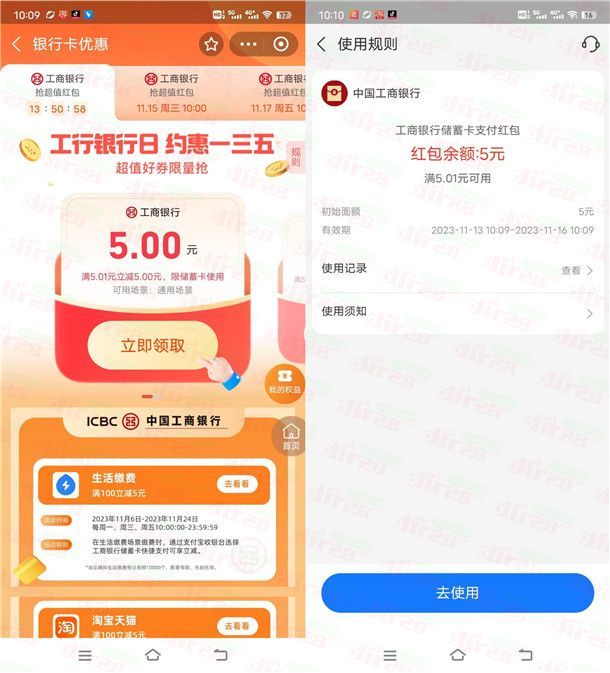Go back from the 银行卡优惠 page

[x=17, y=44]
